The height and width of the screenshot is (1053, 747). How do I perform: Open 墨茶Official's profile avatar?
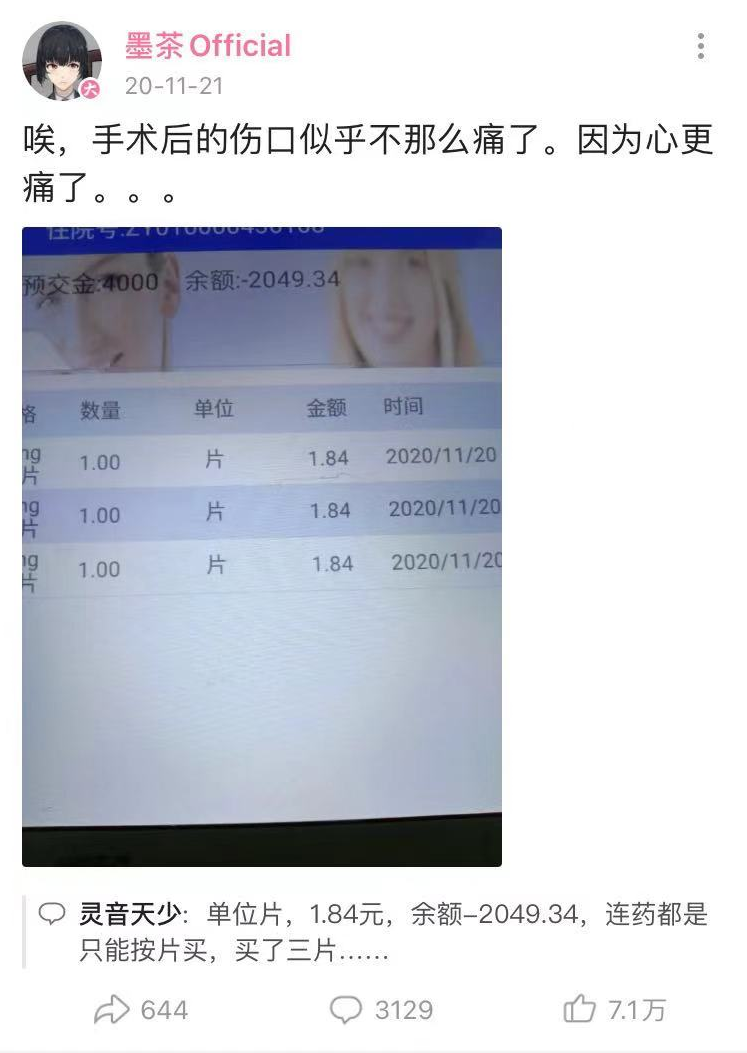pos(61,61)
